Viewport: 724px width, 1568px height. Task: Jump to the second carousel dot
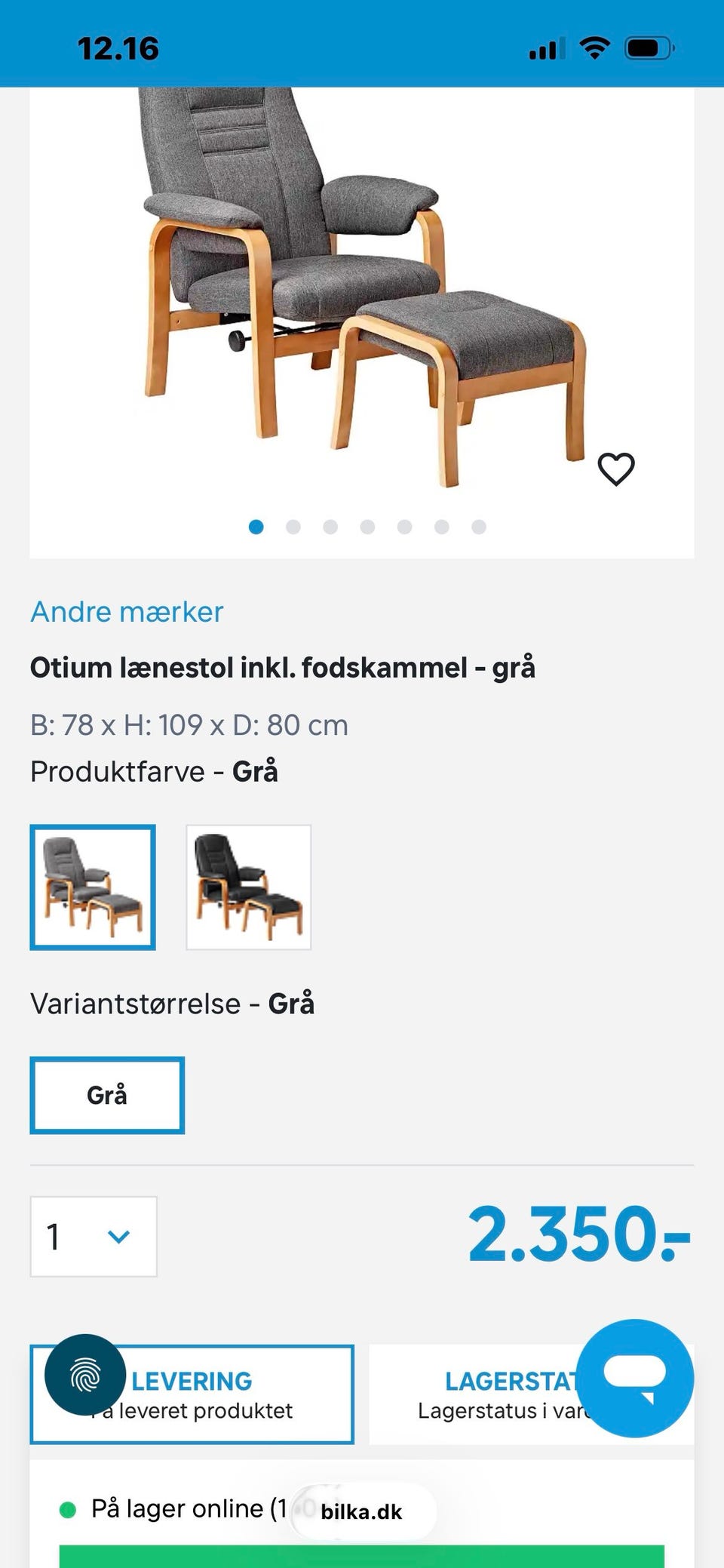(294, 527)
